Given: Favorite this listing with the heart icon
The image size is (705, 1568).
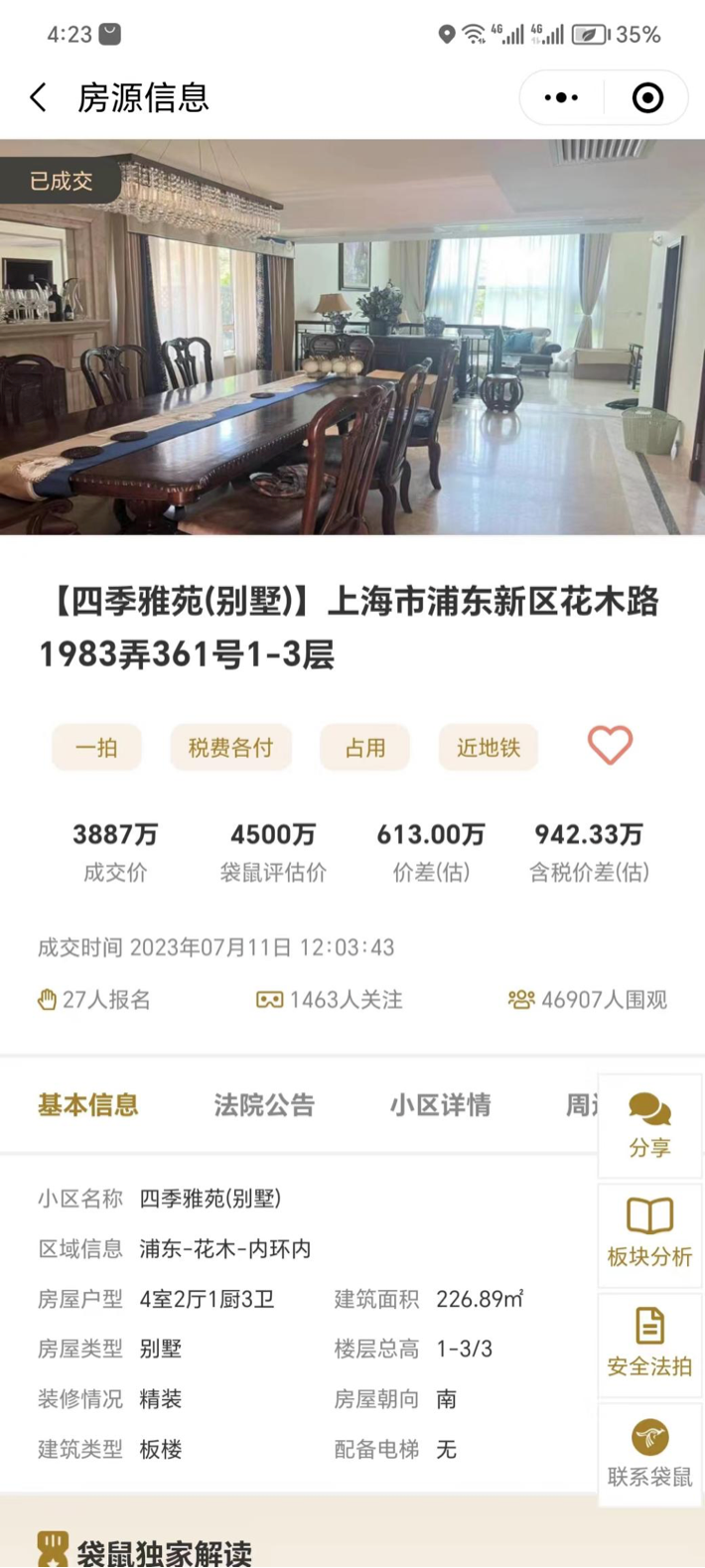Looking at the screenshot, I should tap(610, 746).
